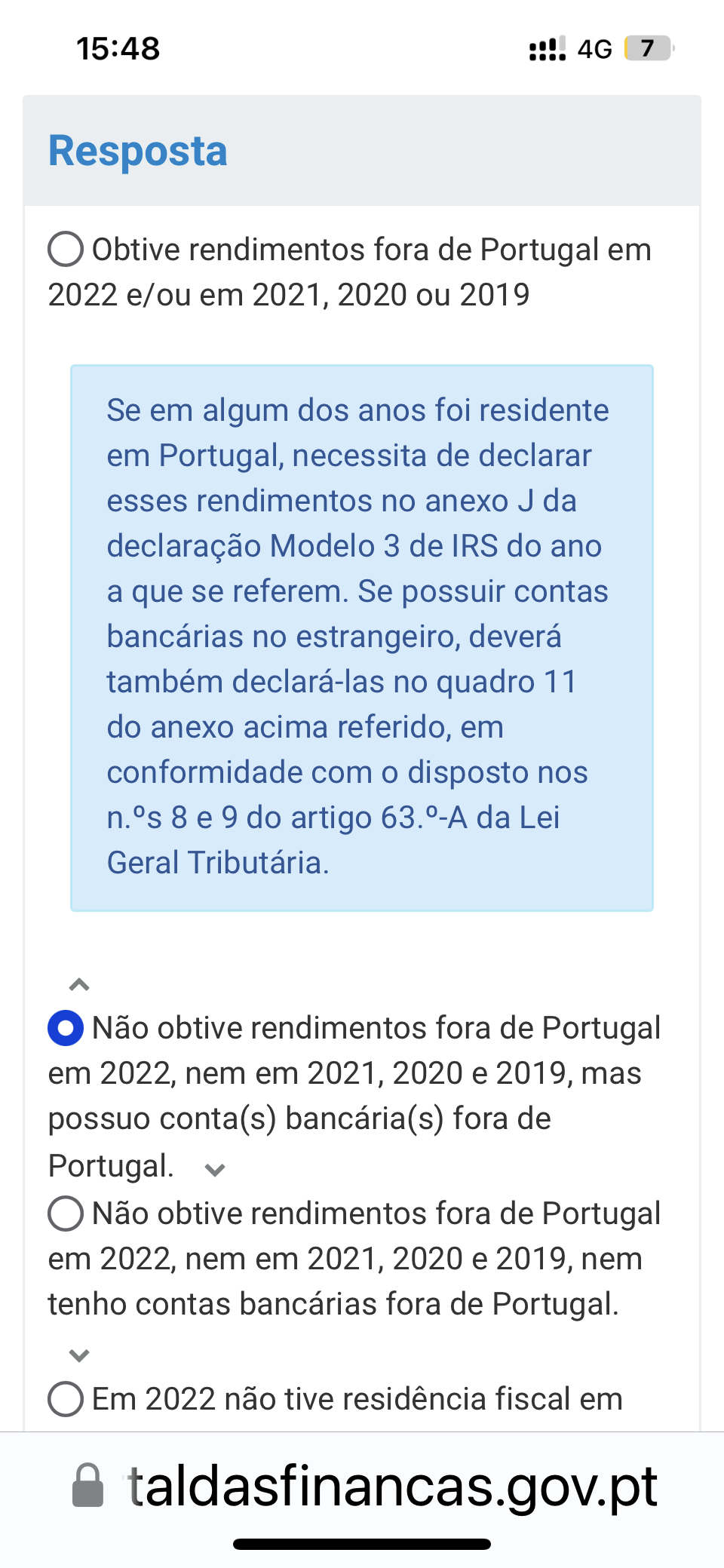Select "nem tenho contas bancárias fora de Portugal"

tap(66, 1214)
